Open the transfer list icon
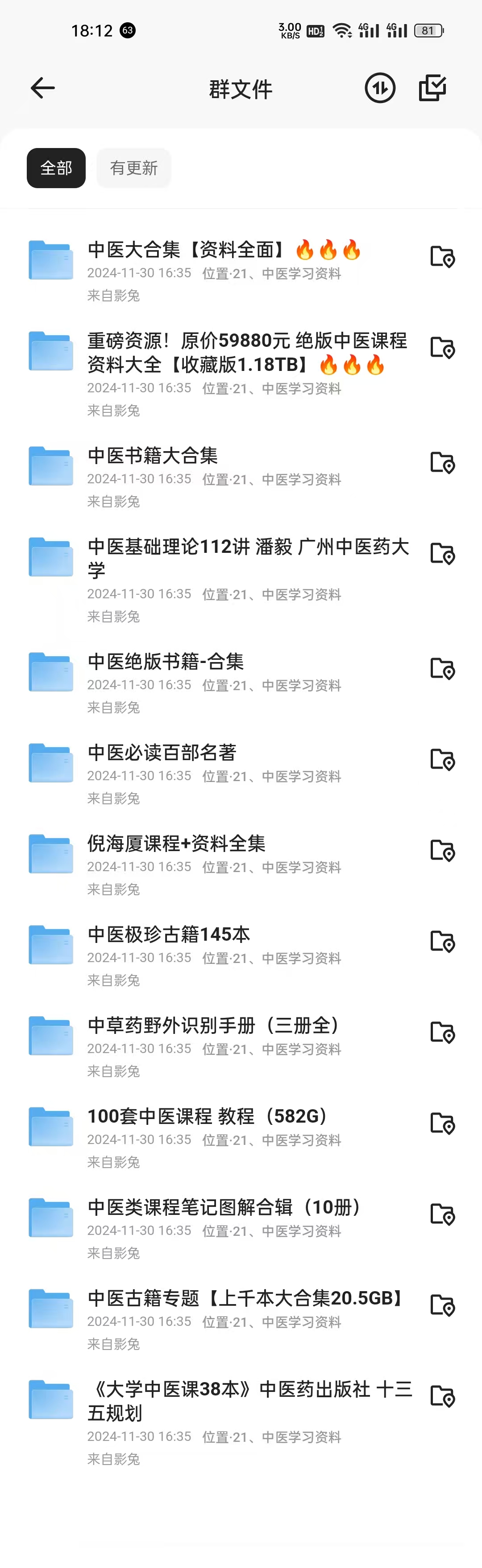 pos(380,88)
